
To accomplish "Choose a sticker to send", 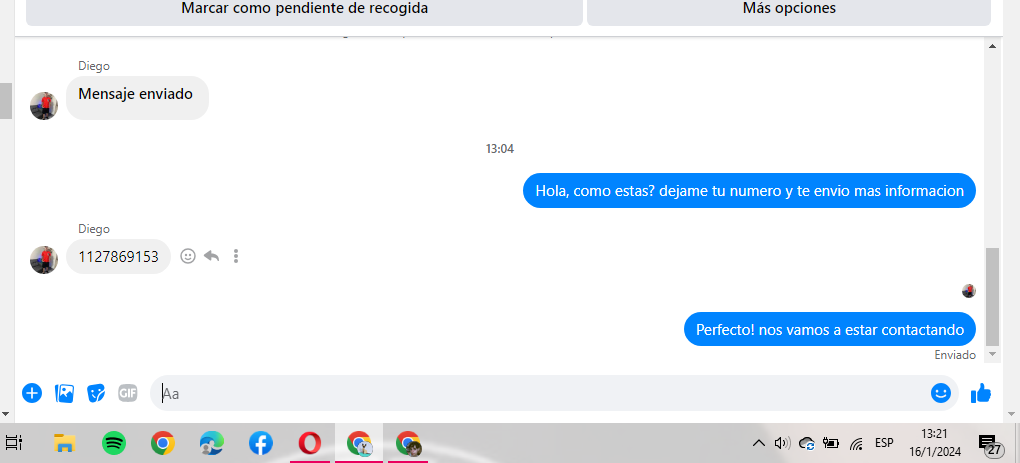I will tap(96, 393).
